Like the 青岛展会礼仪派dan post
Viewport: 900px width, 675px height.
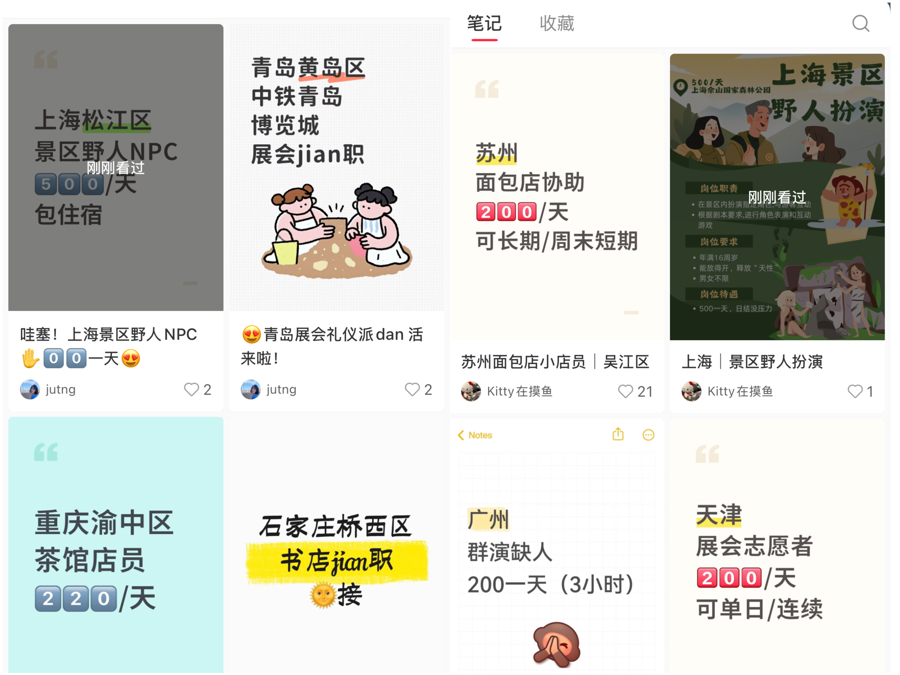(x=412, y=390)
